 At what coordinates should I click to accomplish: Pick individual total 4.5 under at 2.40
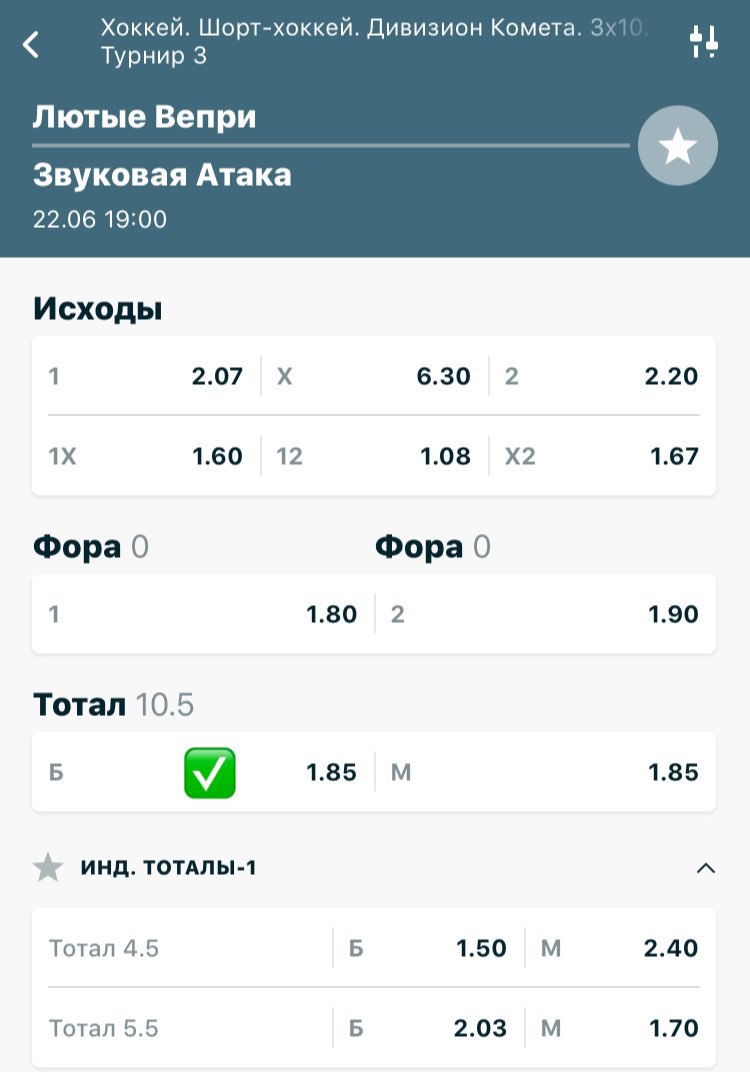click(620, 948)
